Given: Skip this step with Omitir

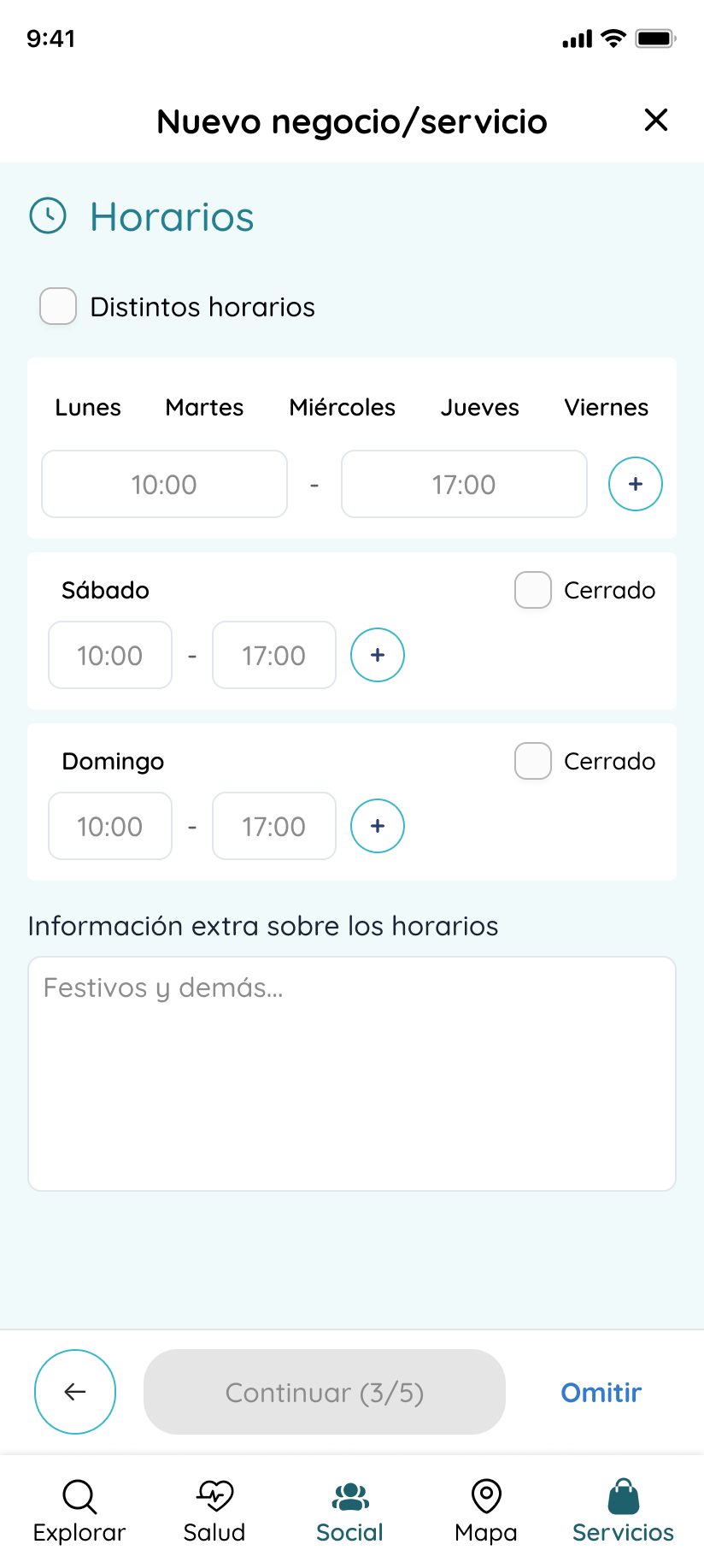Looking at the screenshot, I should coord(601,1393).
